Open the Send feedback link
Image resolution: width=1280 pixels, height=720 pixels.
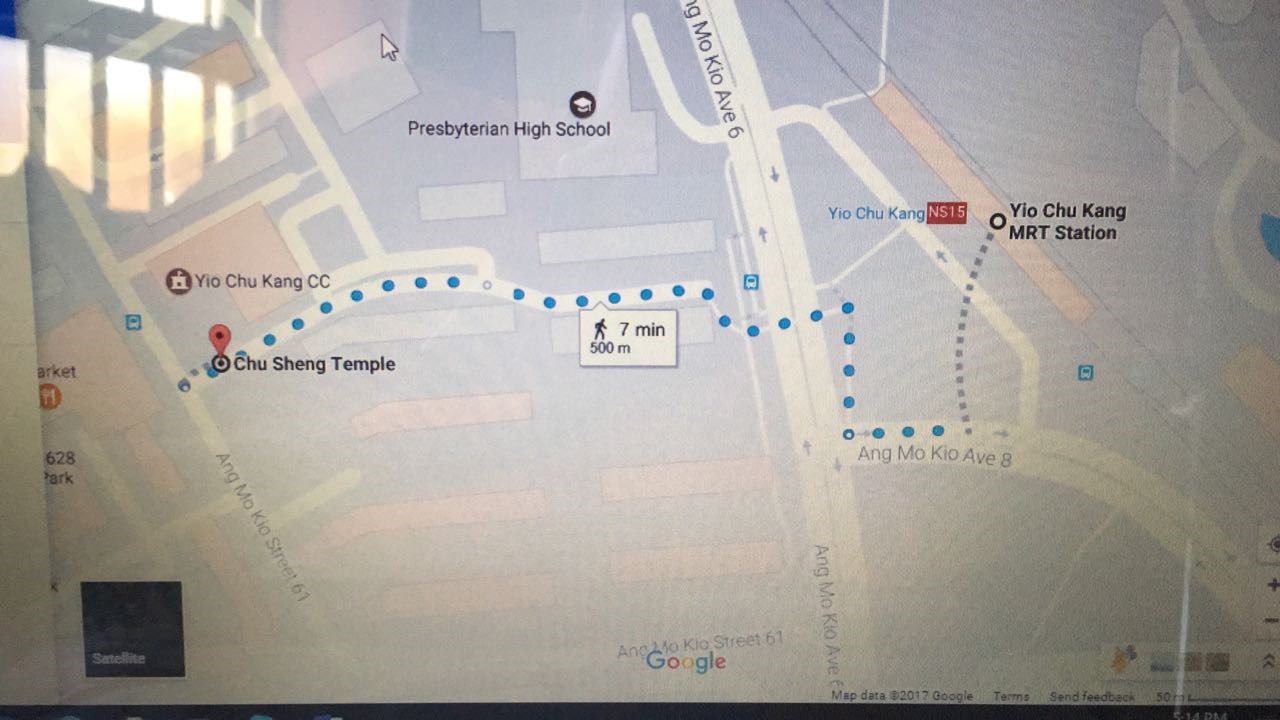(x=1091, y=696)
